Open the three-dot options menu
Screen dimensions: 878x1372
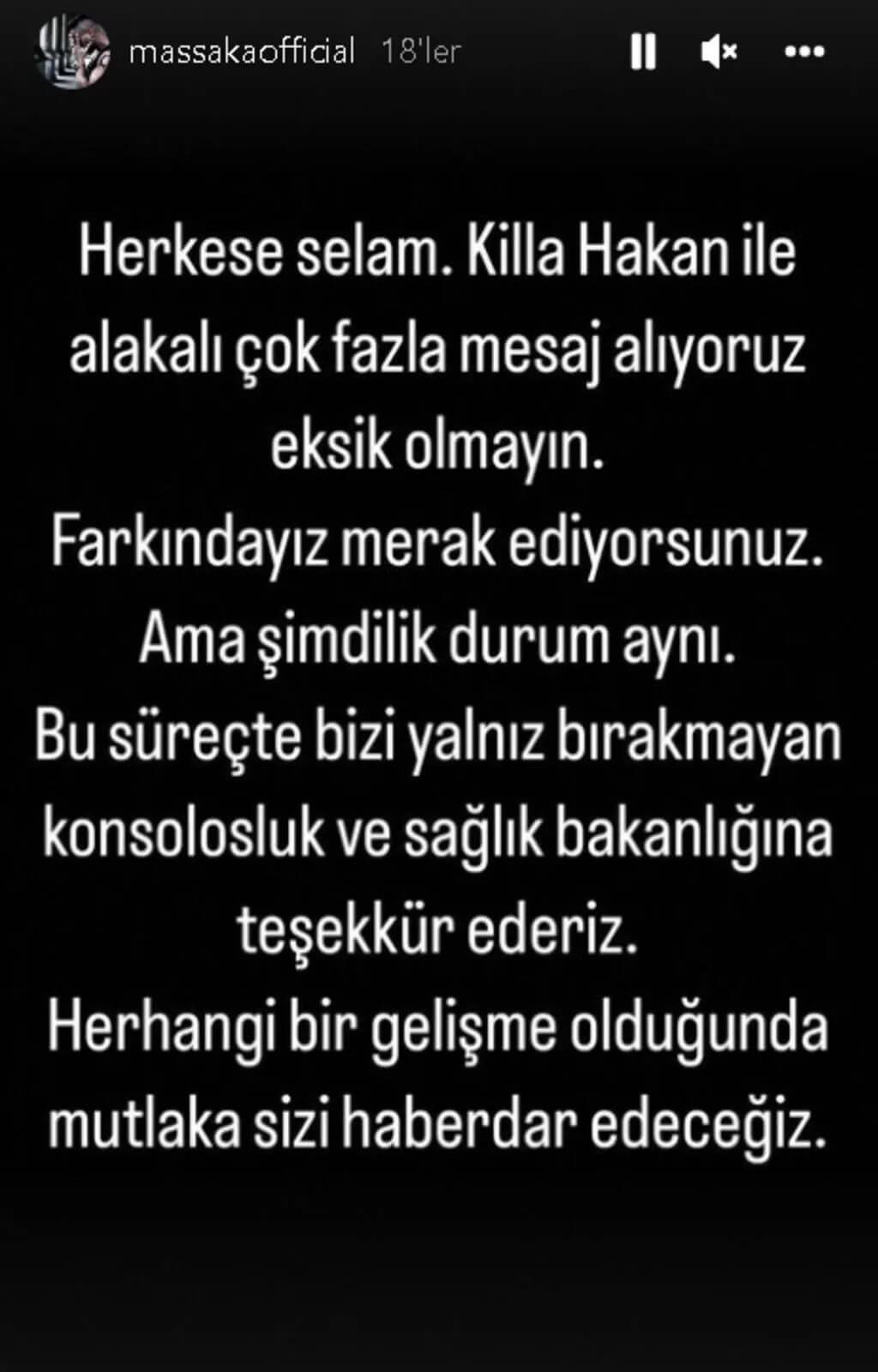pos(804,52)
